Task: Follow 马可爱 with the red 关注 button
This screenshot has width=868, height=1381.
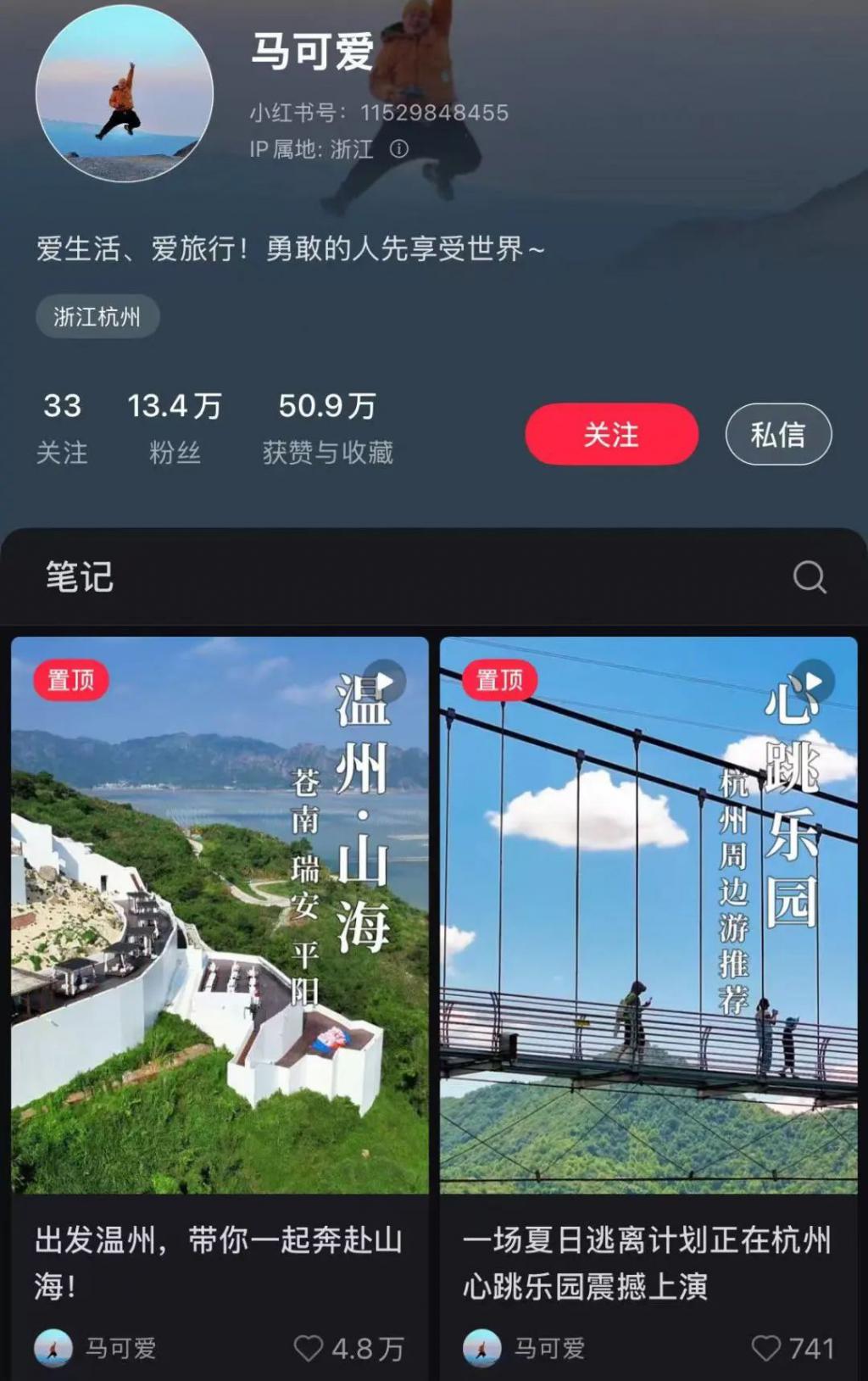Action: [611, 434]
